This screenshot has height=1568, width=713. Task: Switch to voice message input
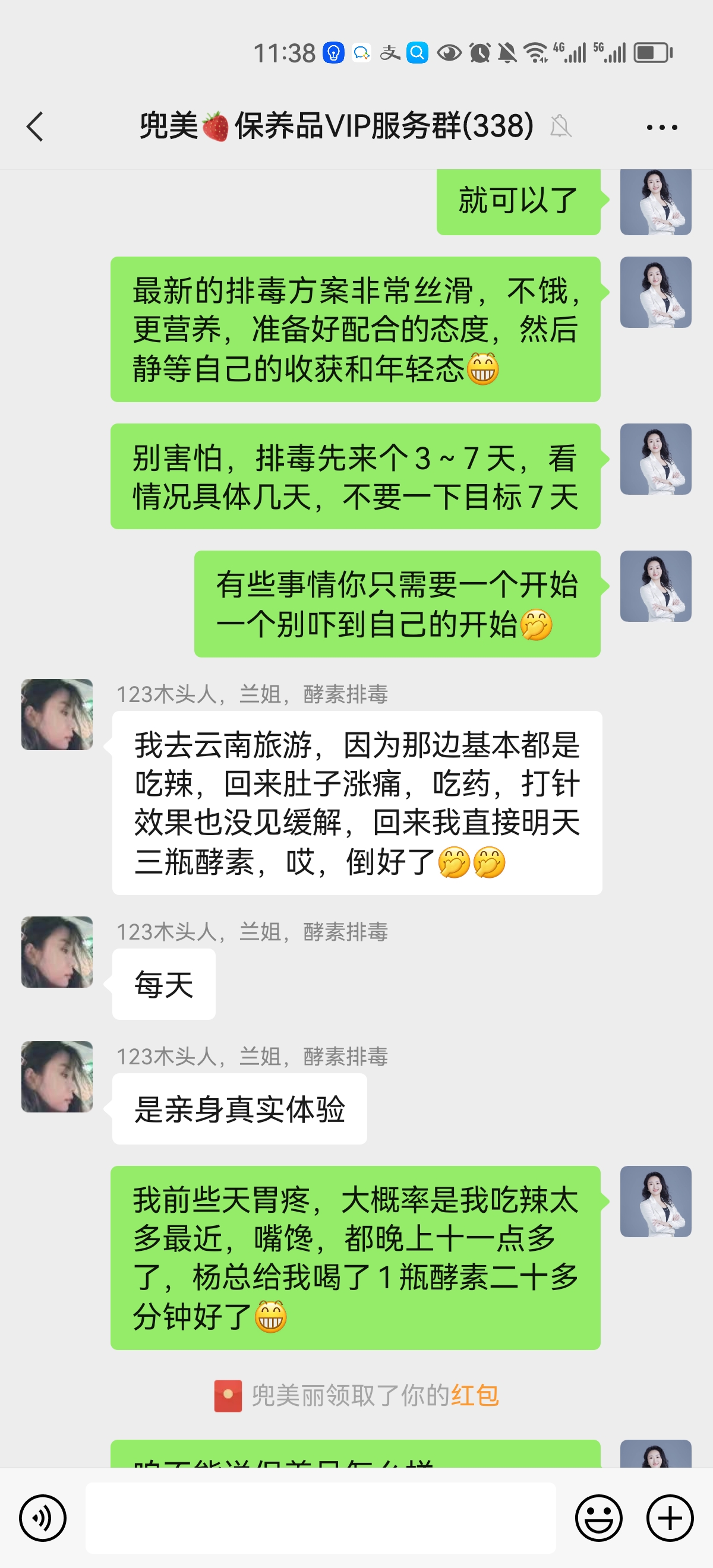pyautogui.click(x=43, y=1518)
